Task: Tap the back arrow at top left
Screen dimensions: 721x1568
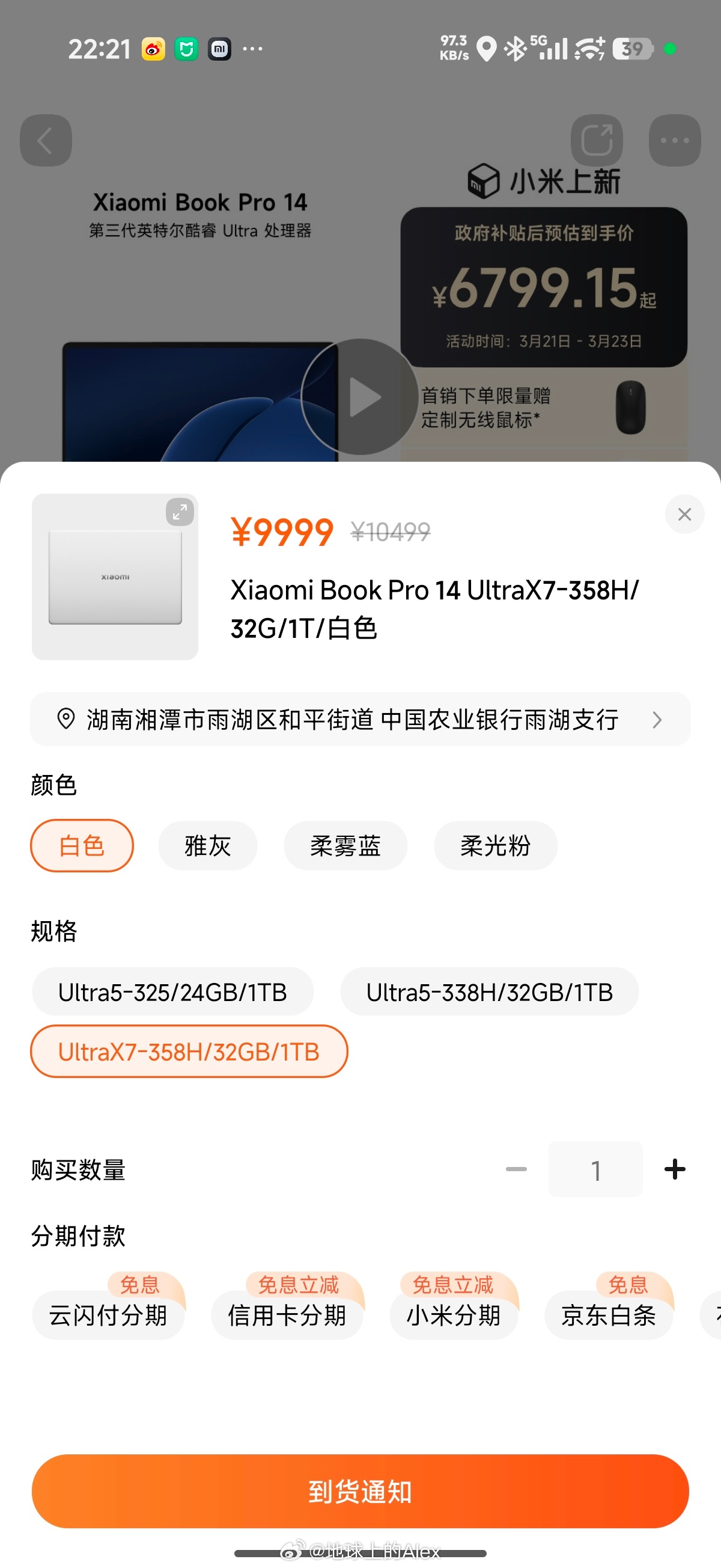Action: tap(46, 141)
